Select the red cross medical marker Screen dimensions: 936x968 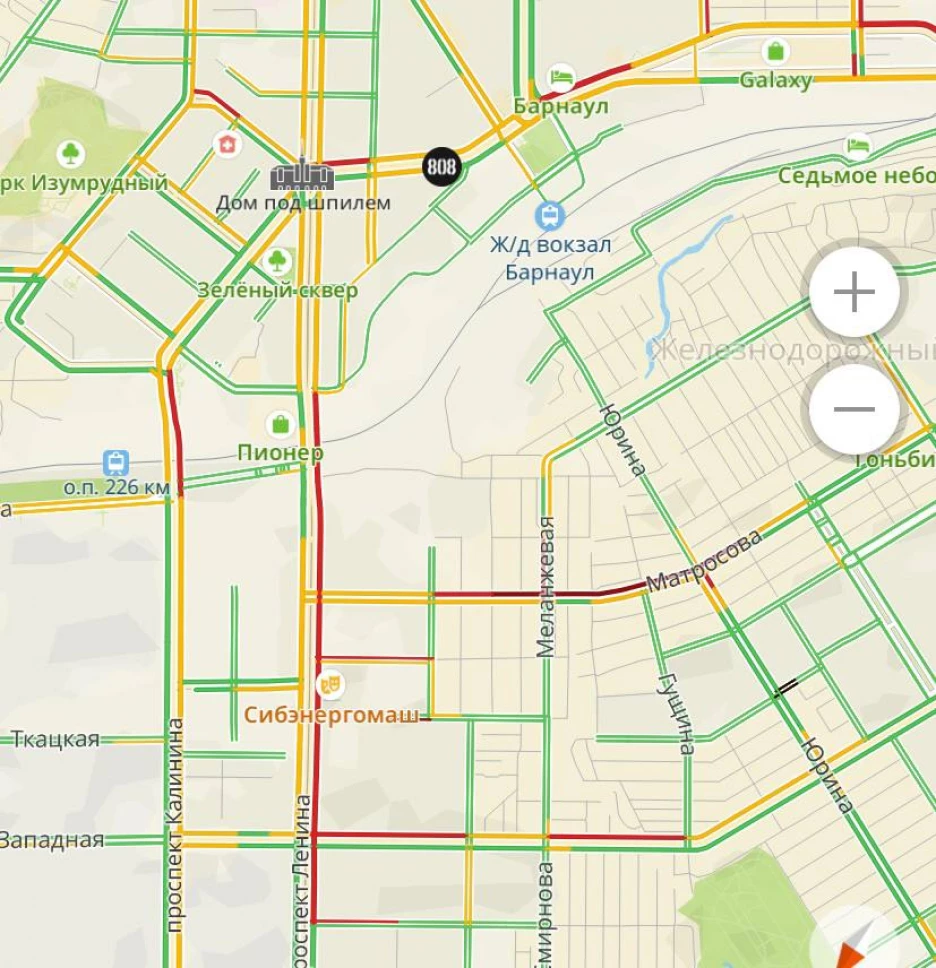point(229,146)
